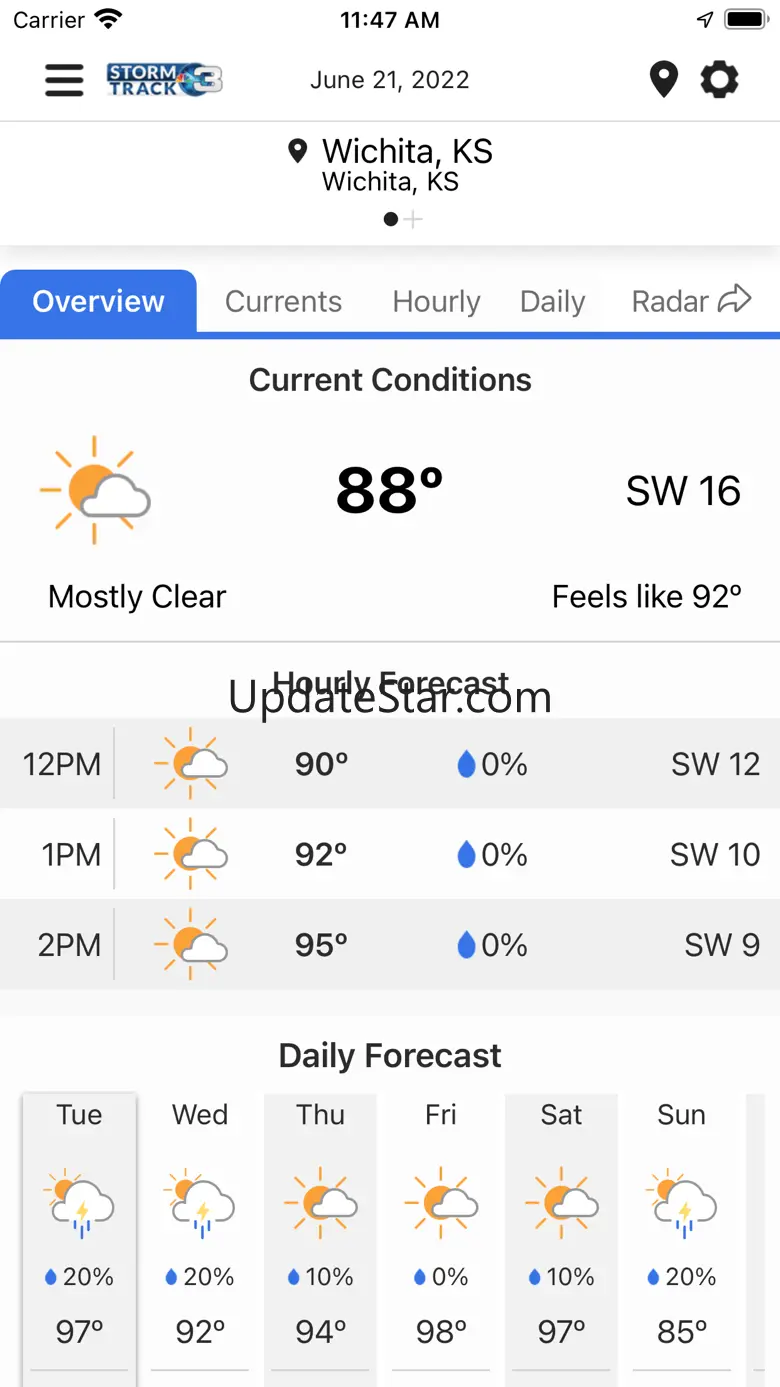View Sat daily forecast card

561,1230
